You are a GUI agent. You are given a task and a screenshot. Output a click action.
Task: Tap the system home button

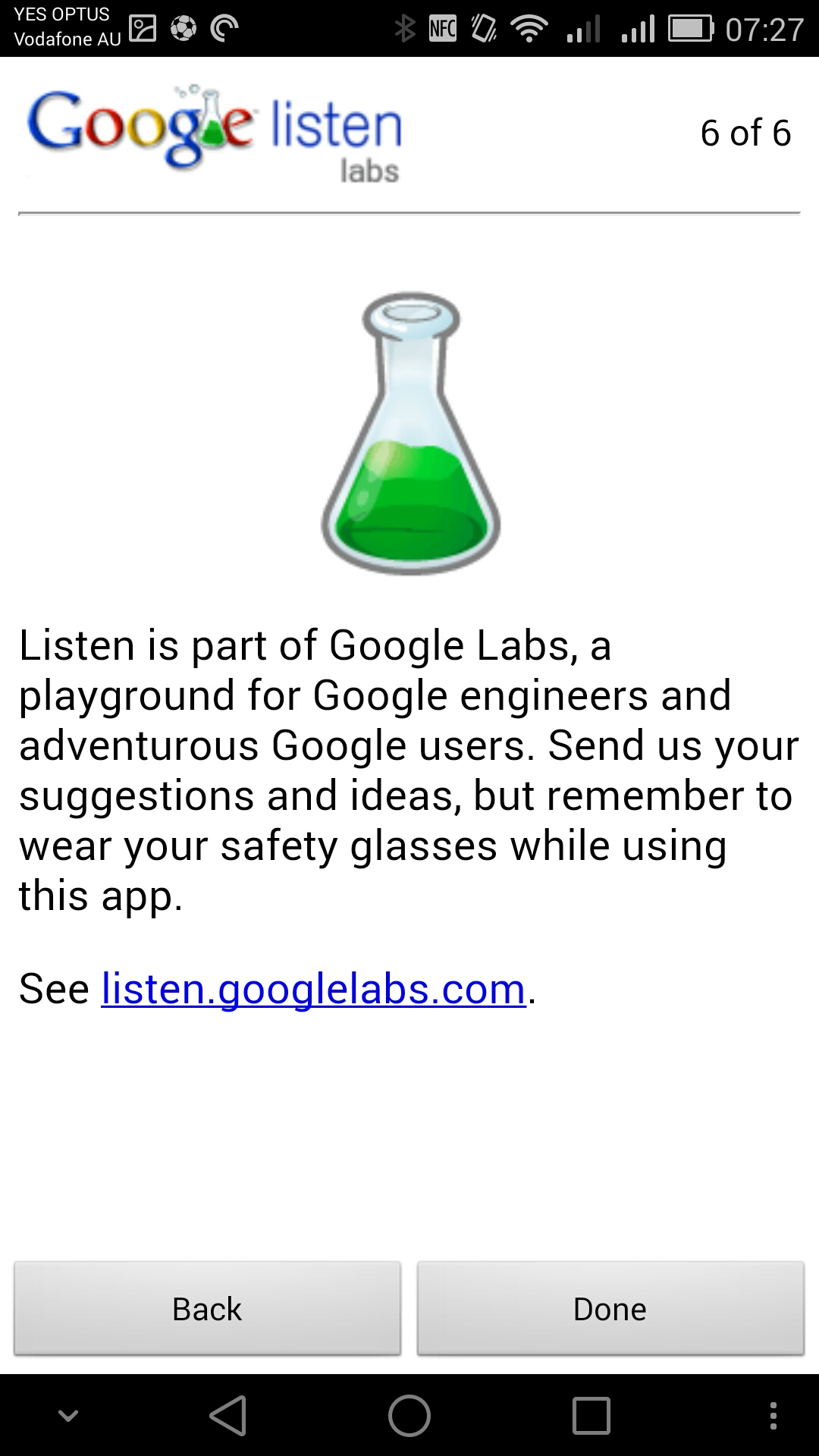pyautogui.click(x=409, y=1416)
